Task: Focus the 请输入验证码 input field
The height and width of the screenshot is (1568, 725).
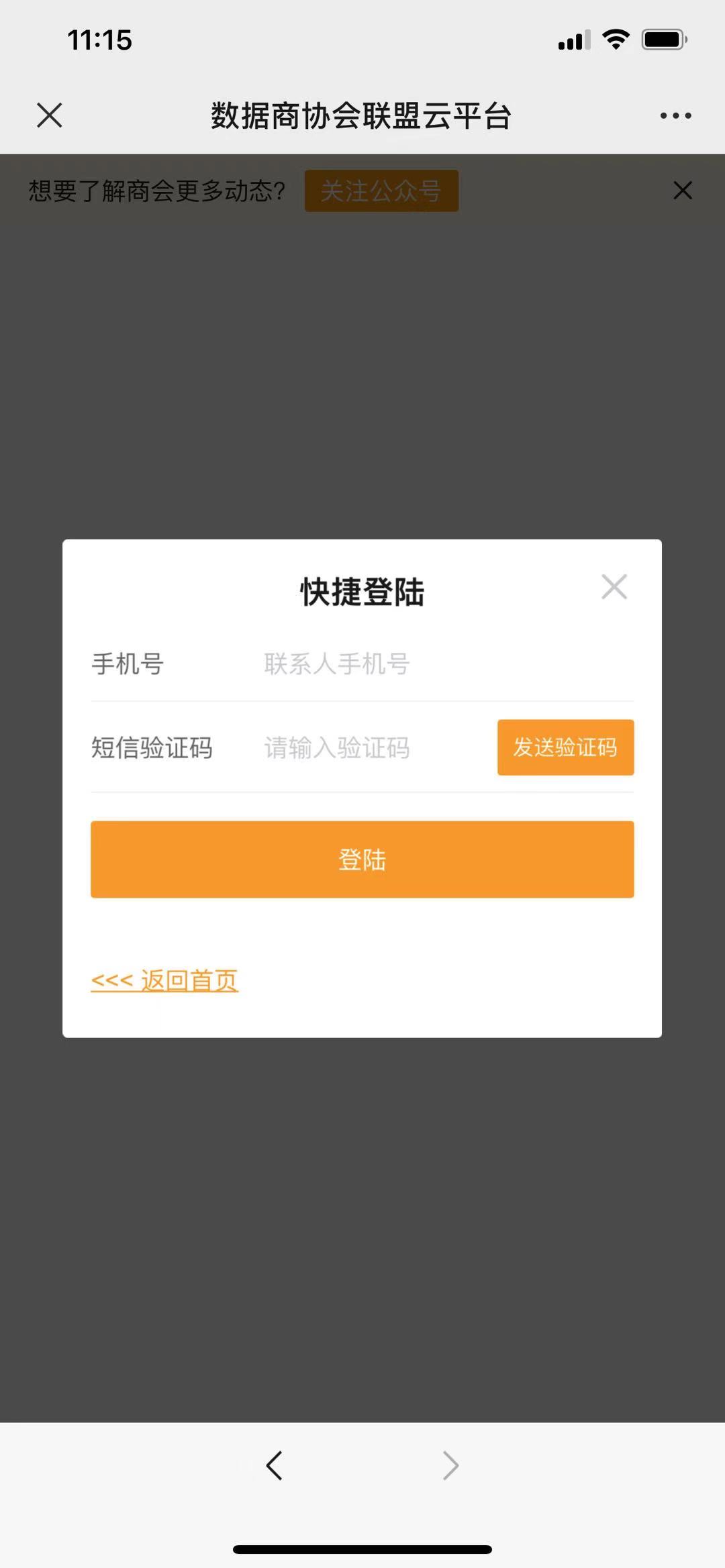Action: tap(373, 748)
